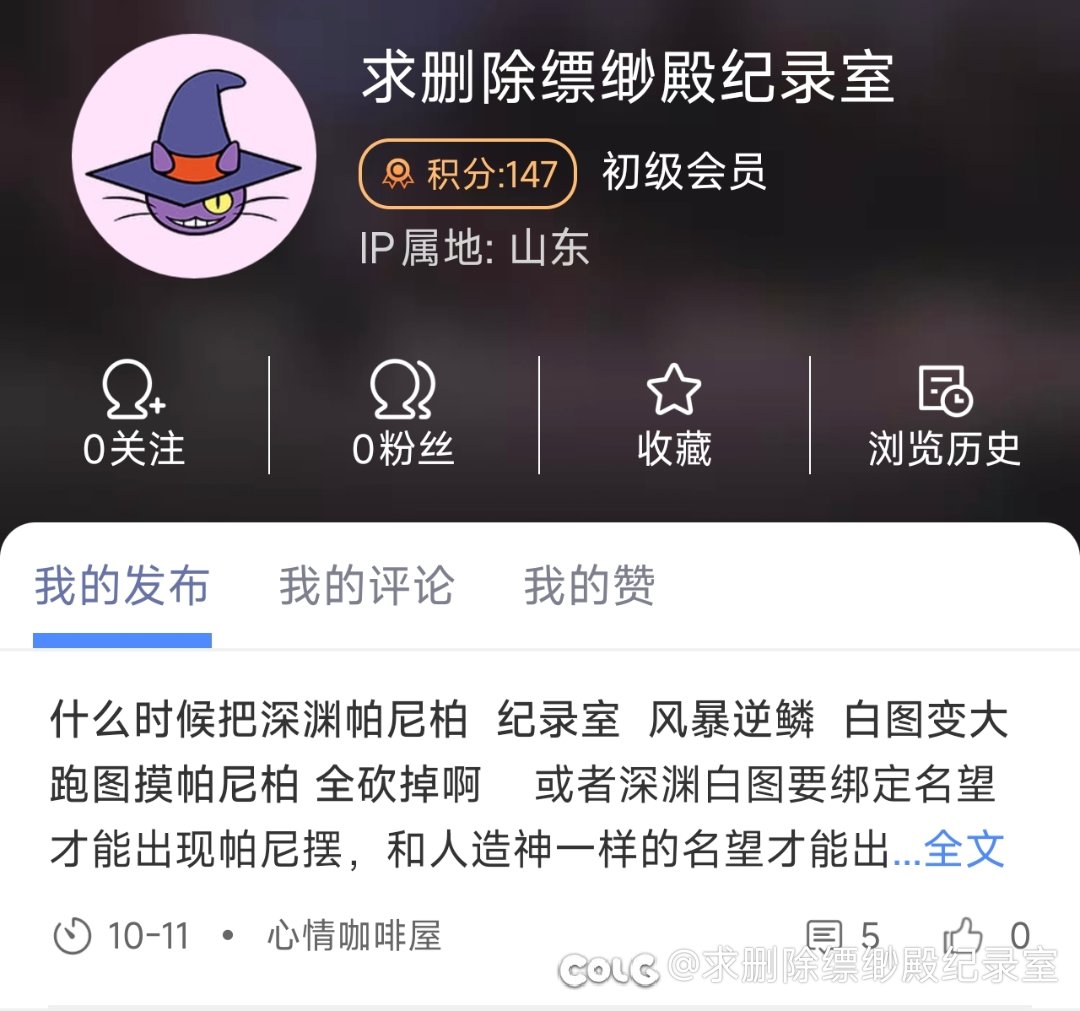Switch to the 我的评论 tab
The width and height of the screenshot is (1080, 1011).
(366, 586)
